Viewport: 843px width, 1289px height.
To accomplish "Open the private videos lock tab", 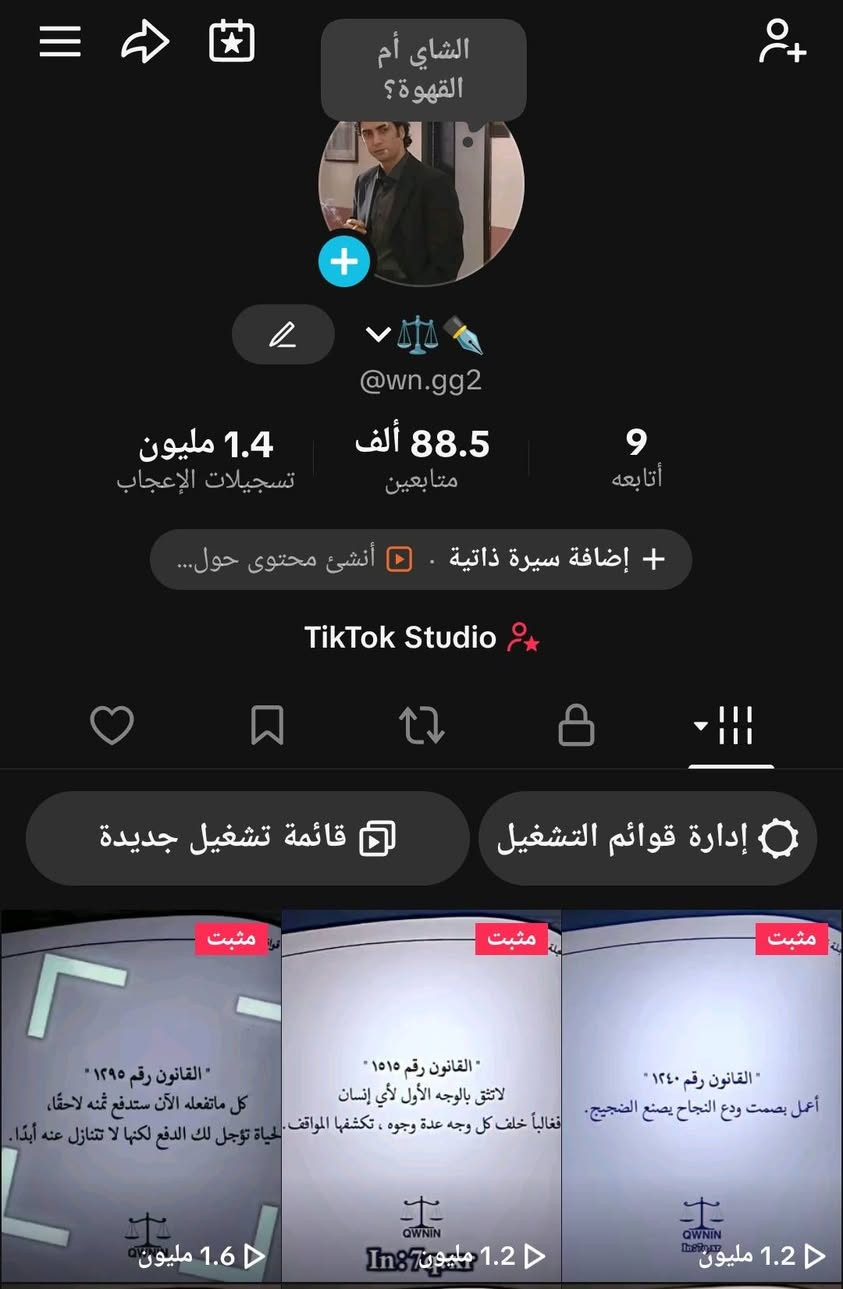I will point(576,726).
